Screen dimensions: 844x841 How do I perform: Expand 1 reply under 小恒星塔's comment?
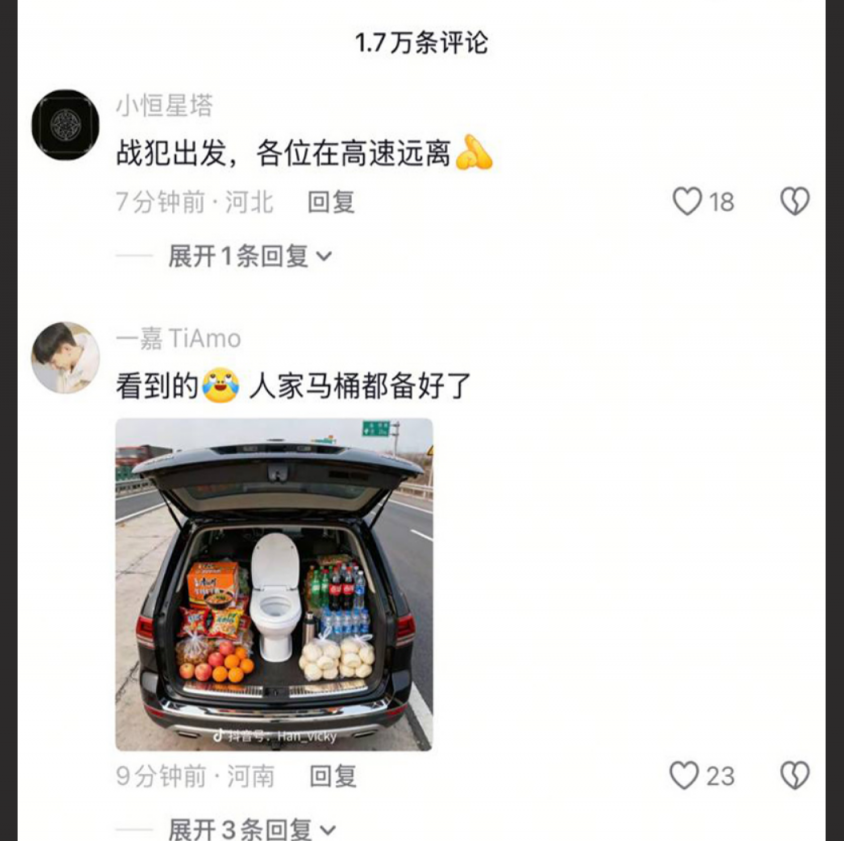click(250, 257)
